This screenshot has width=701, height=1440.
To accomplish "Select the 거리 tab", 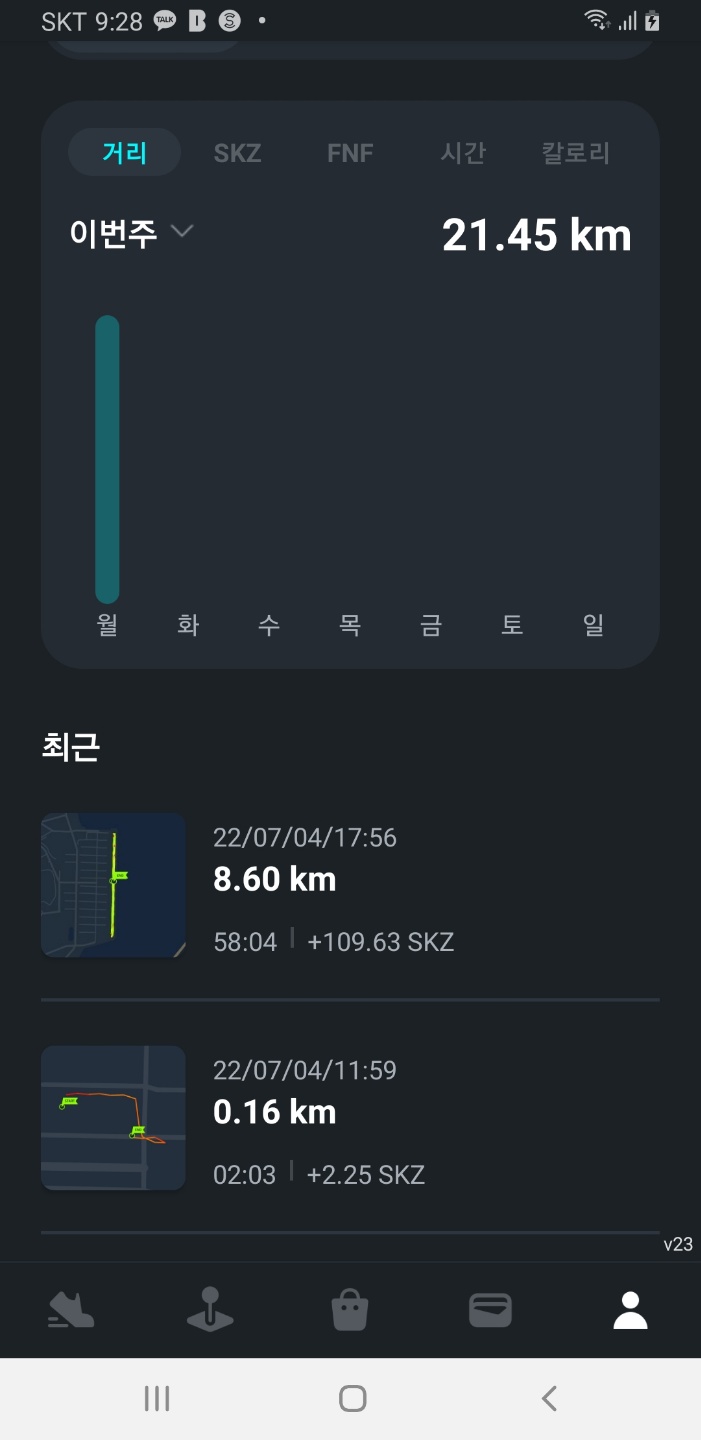I will 124,153.
